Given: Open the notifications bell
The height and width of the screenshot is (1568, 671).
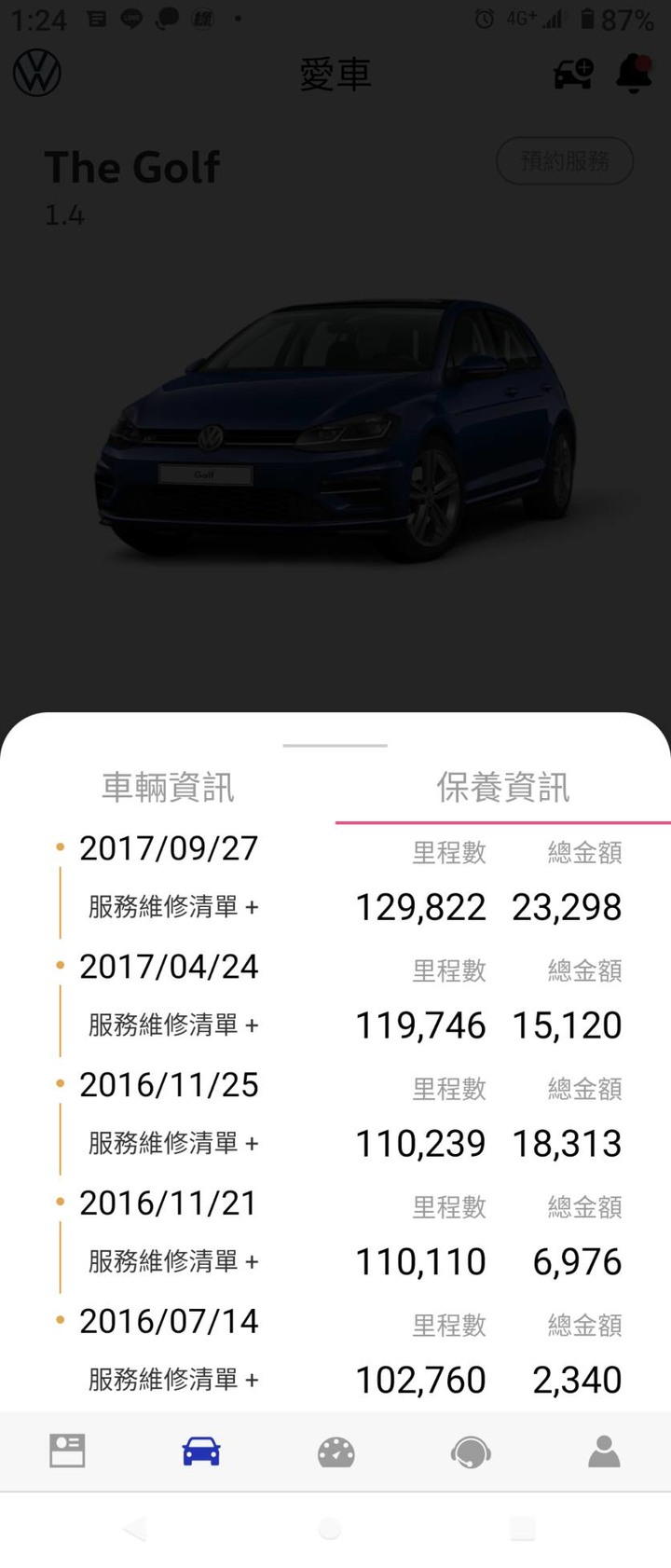Looking at the screenshot, I should tap(634, 73).
